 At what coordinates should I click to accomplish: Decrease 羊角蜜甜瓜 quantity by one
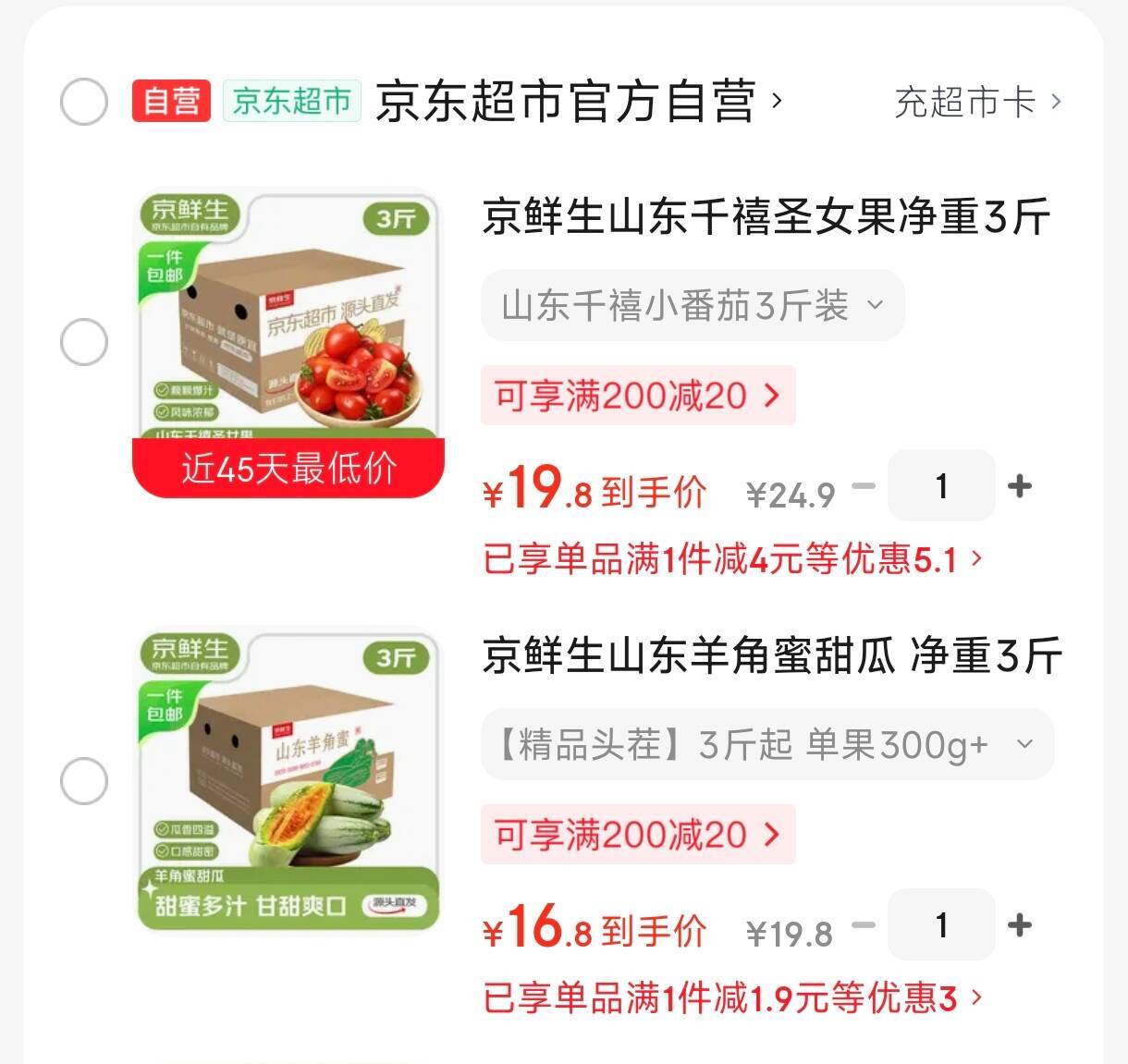pos(864,925)
